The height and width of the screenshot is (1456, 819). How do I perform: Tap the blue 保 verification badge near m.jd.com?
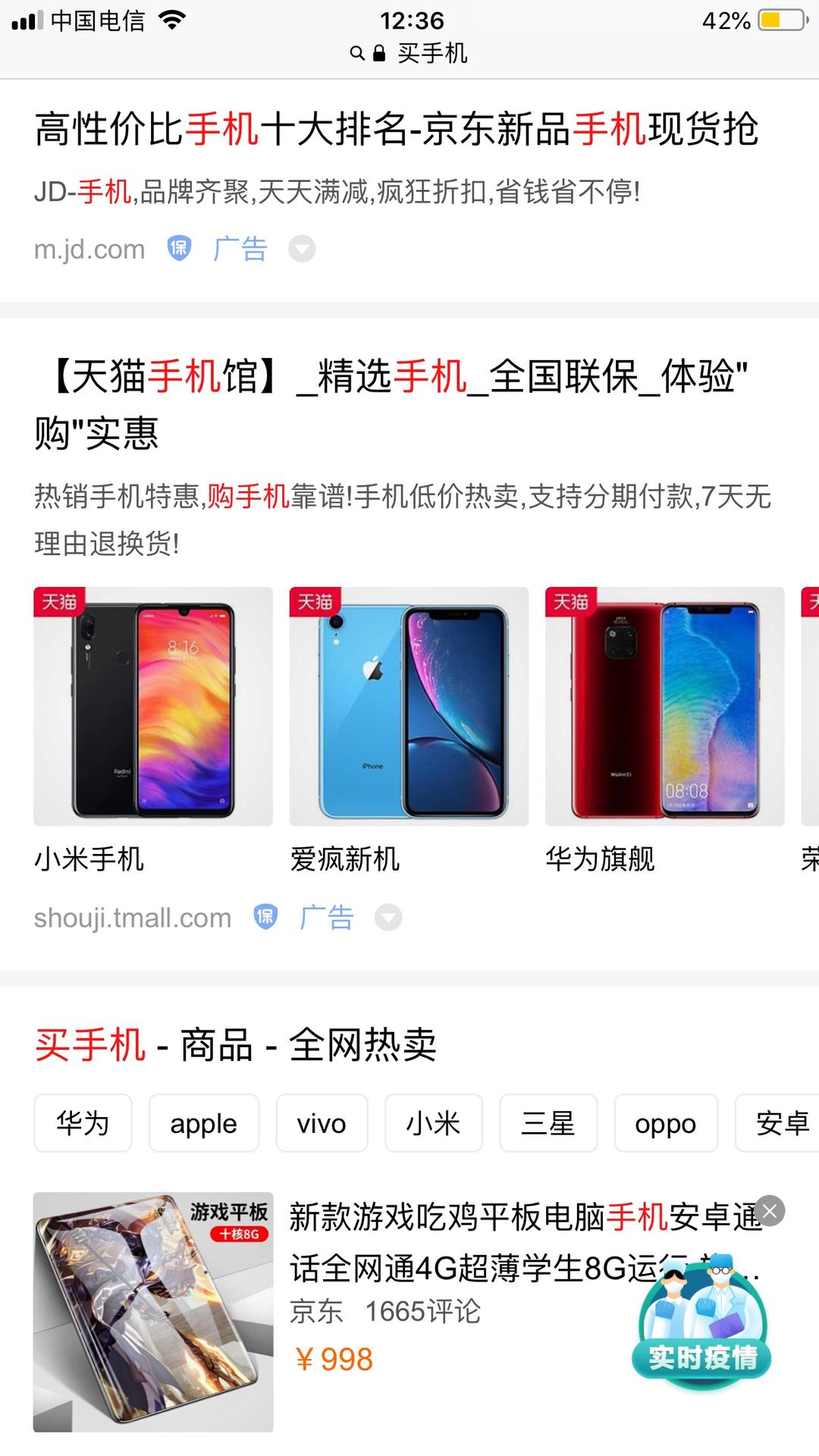point(179,249)
